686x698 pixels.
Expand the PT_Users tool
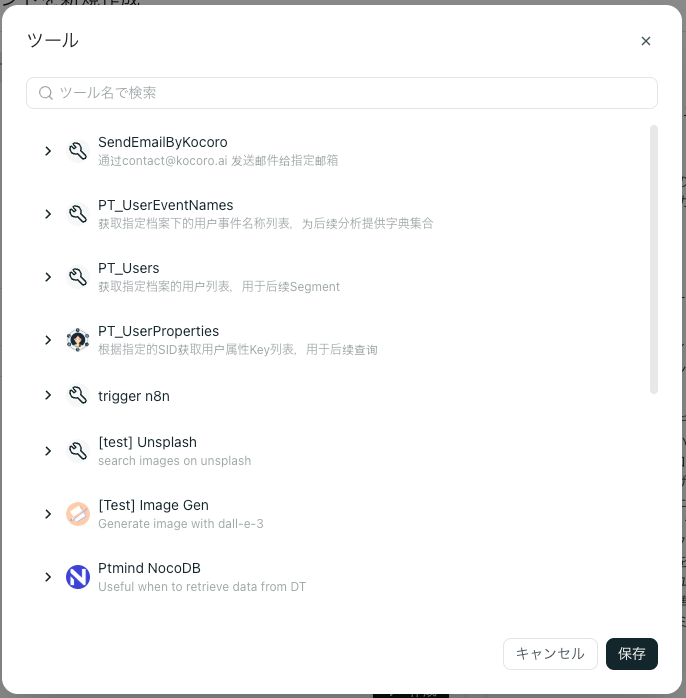47,277
